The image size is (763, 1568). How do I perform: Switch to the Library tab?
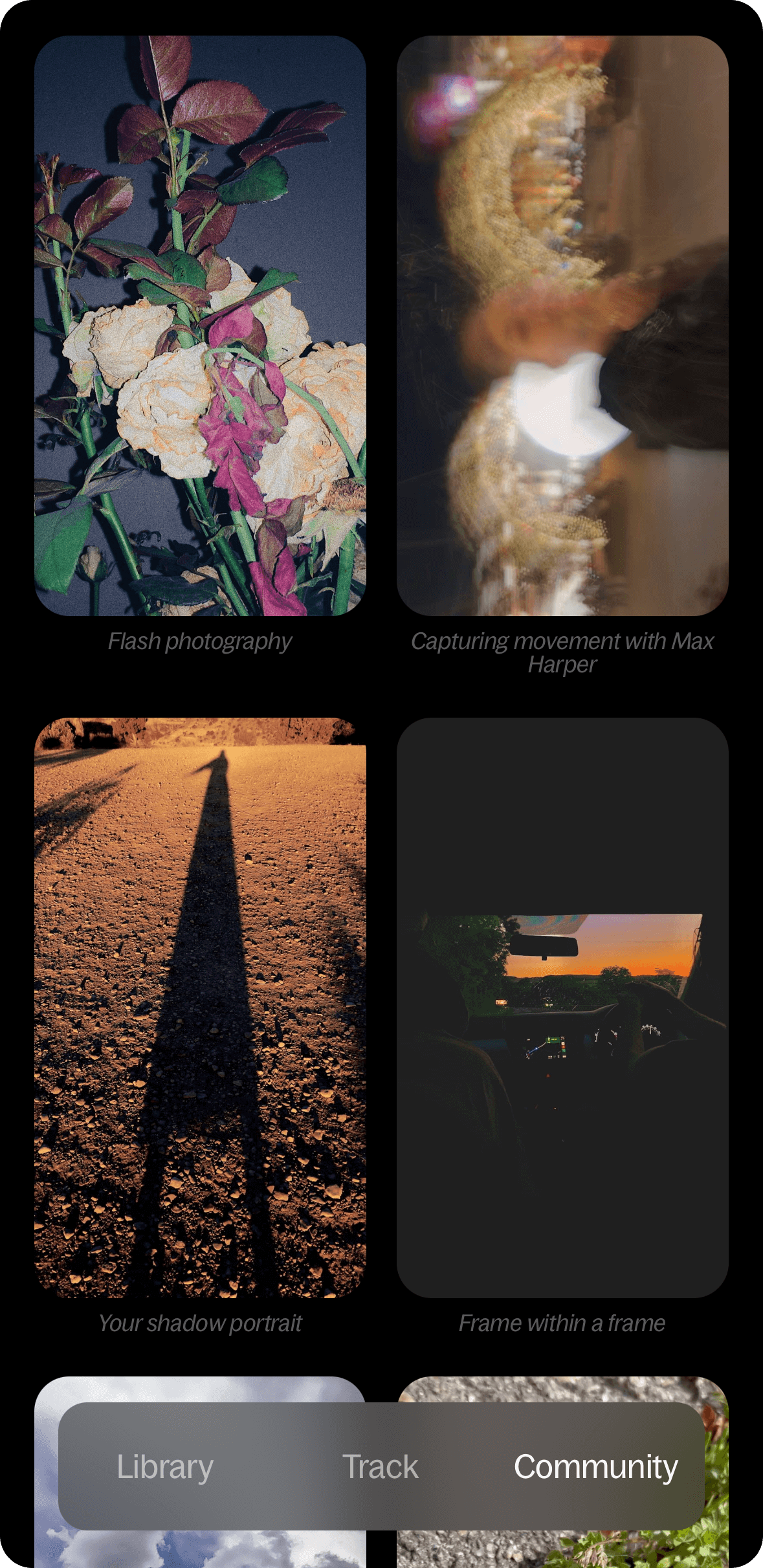click(165, 1466)
